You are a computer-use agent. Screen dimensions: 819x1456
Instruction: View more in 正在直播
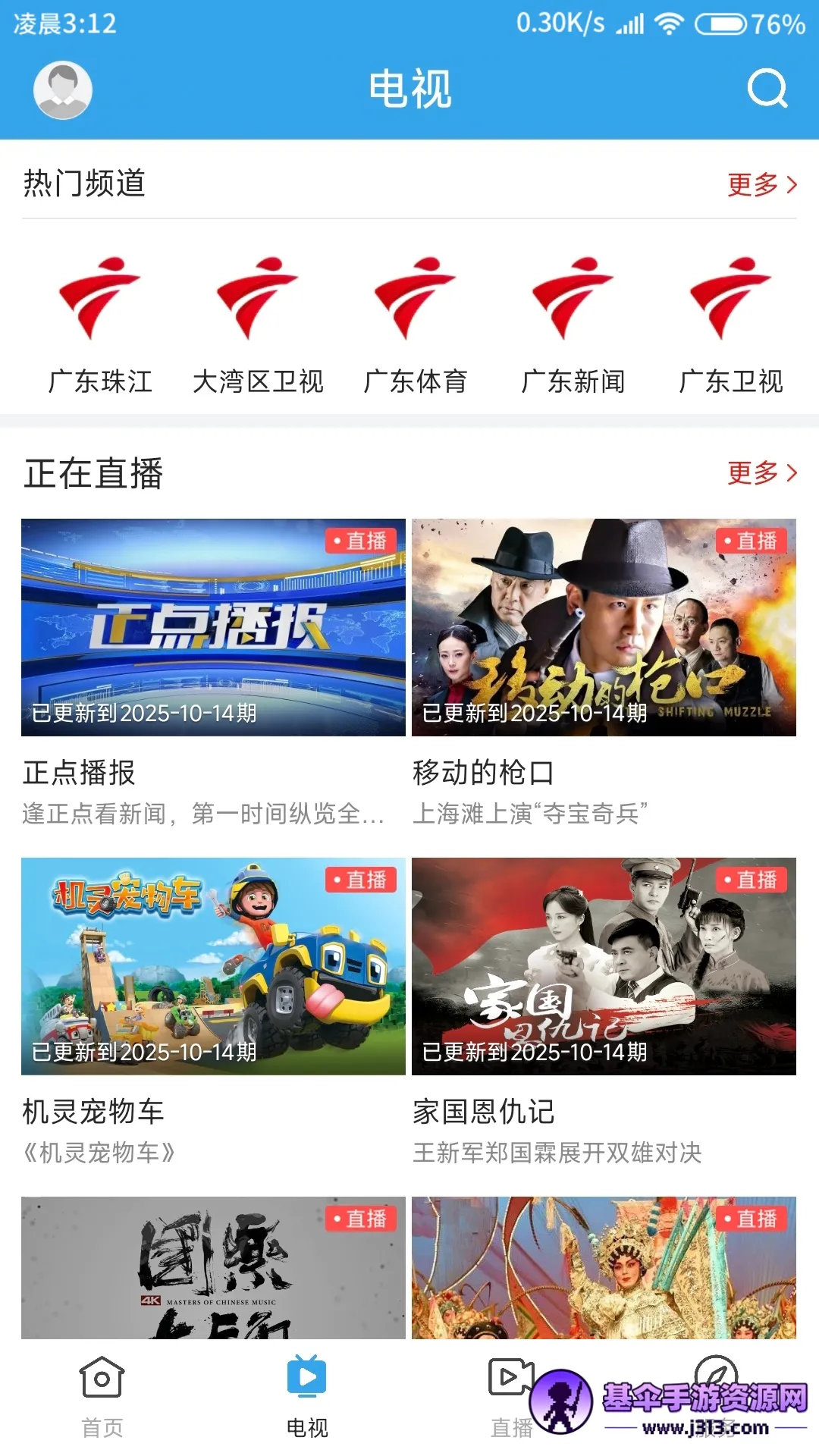pyautogui.click(x=761, y=472)
